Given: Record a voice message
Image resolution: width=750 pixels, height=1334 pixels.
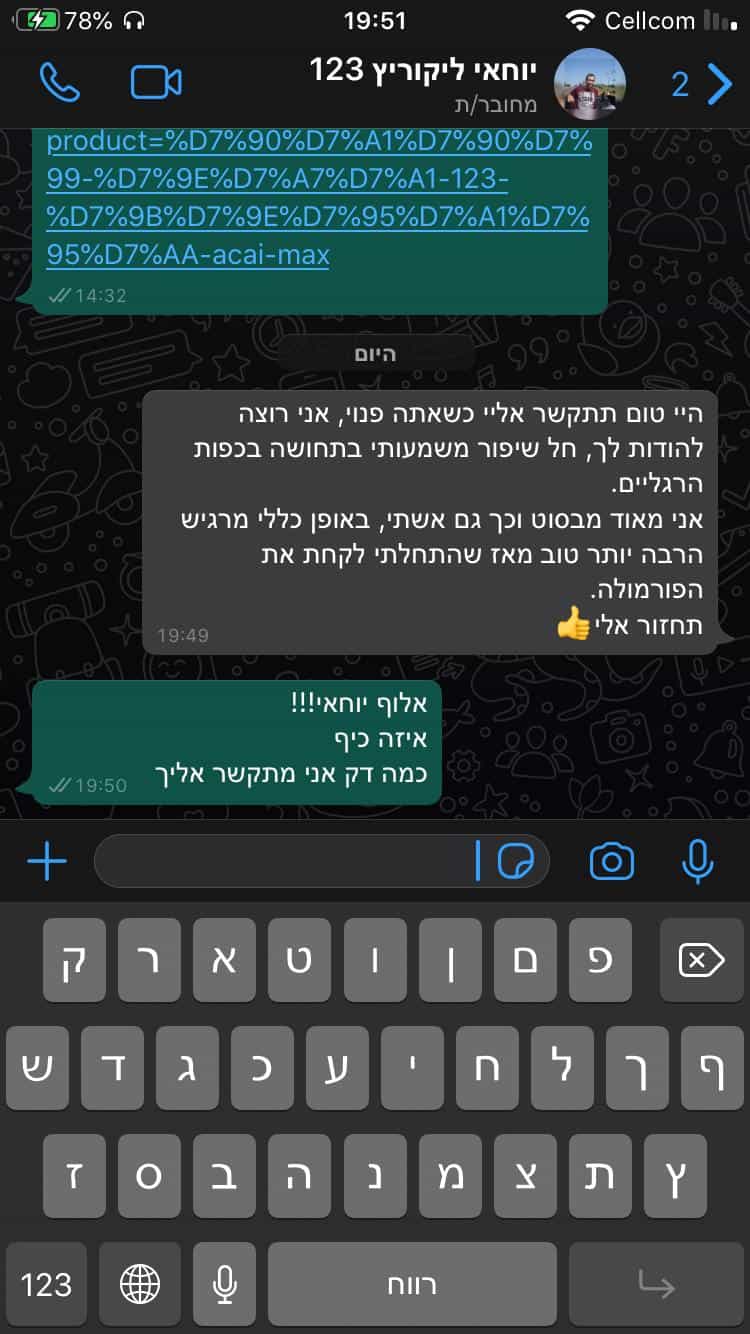Looking at the screenshot, I should pyautogui.click(x=696, y=861).
